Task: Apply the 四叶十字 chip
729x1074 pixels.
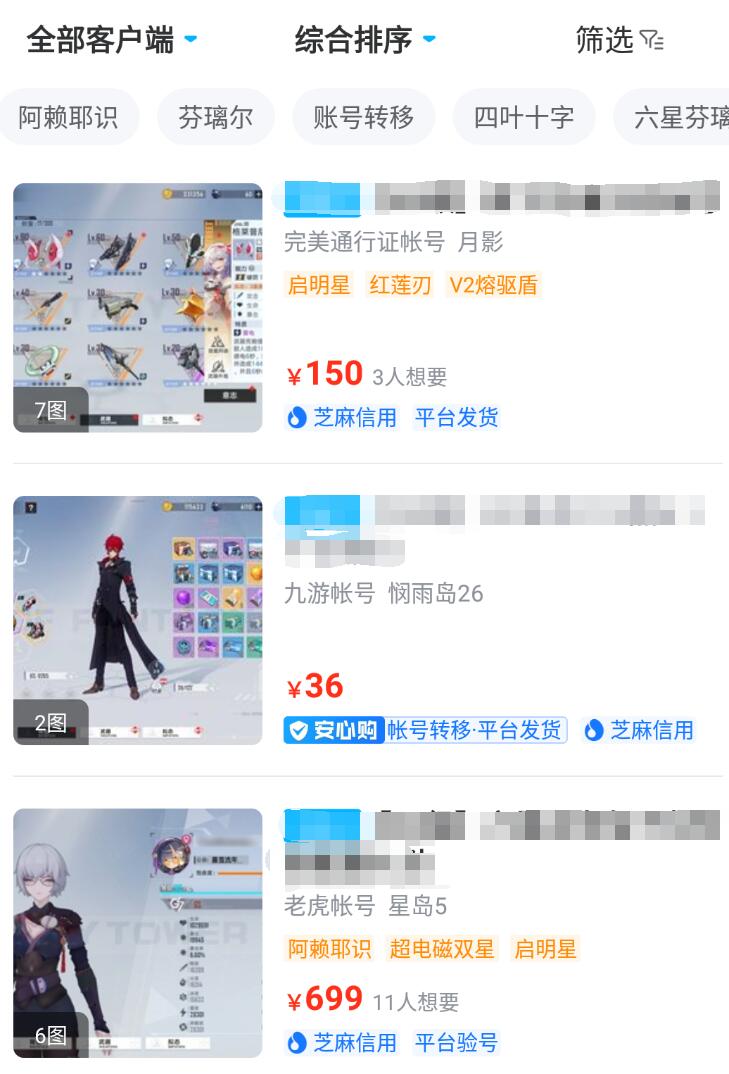Action: [x=523, y=117]
